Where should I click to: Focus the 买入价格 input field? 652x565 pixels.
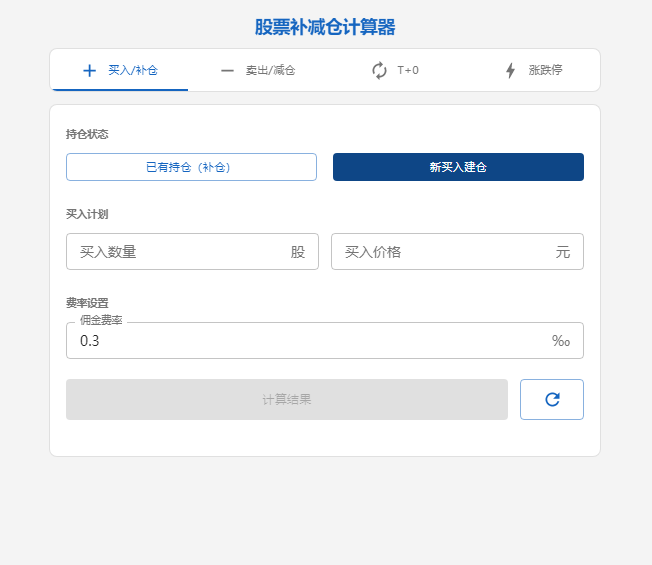[x=445, y=252]
